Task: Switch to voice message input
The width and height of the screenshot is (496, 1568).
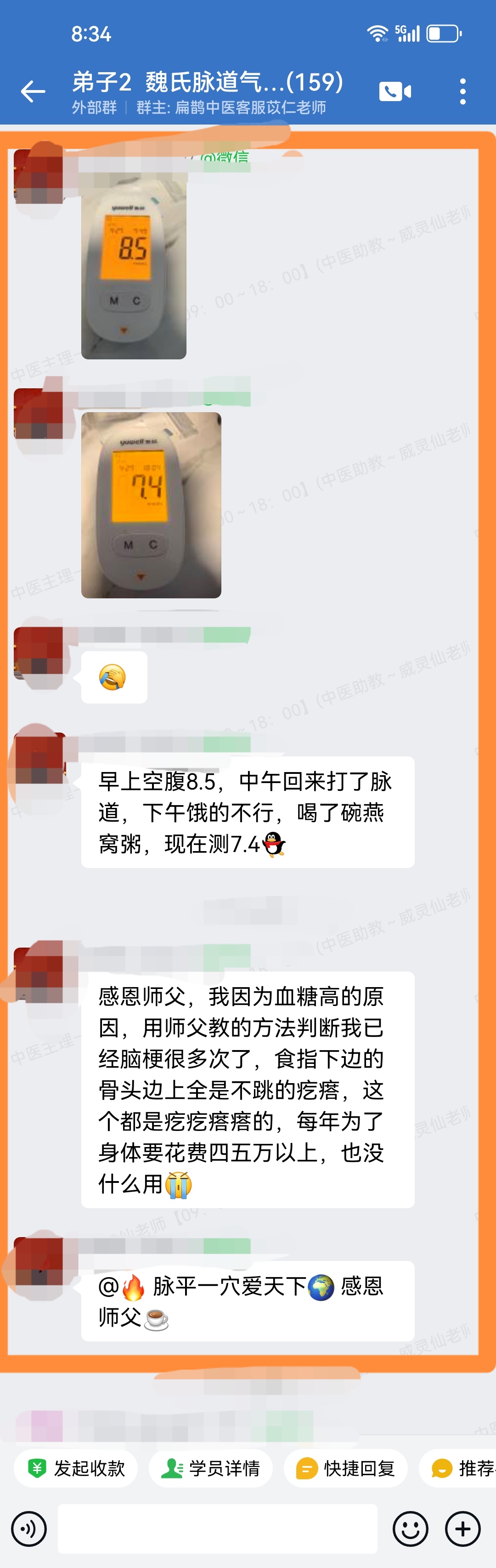Action: [28, 1528]
